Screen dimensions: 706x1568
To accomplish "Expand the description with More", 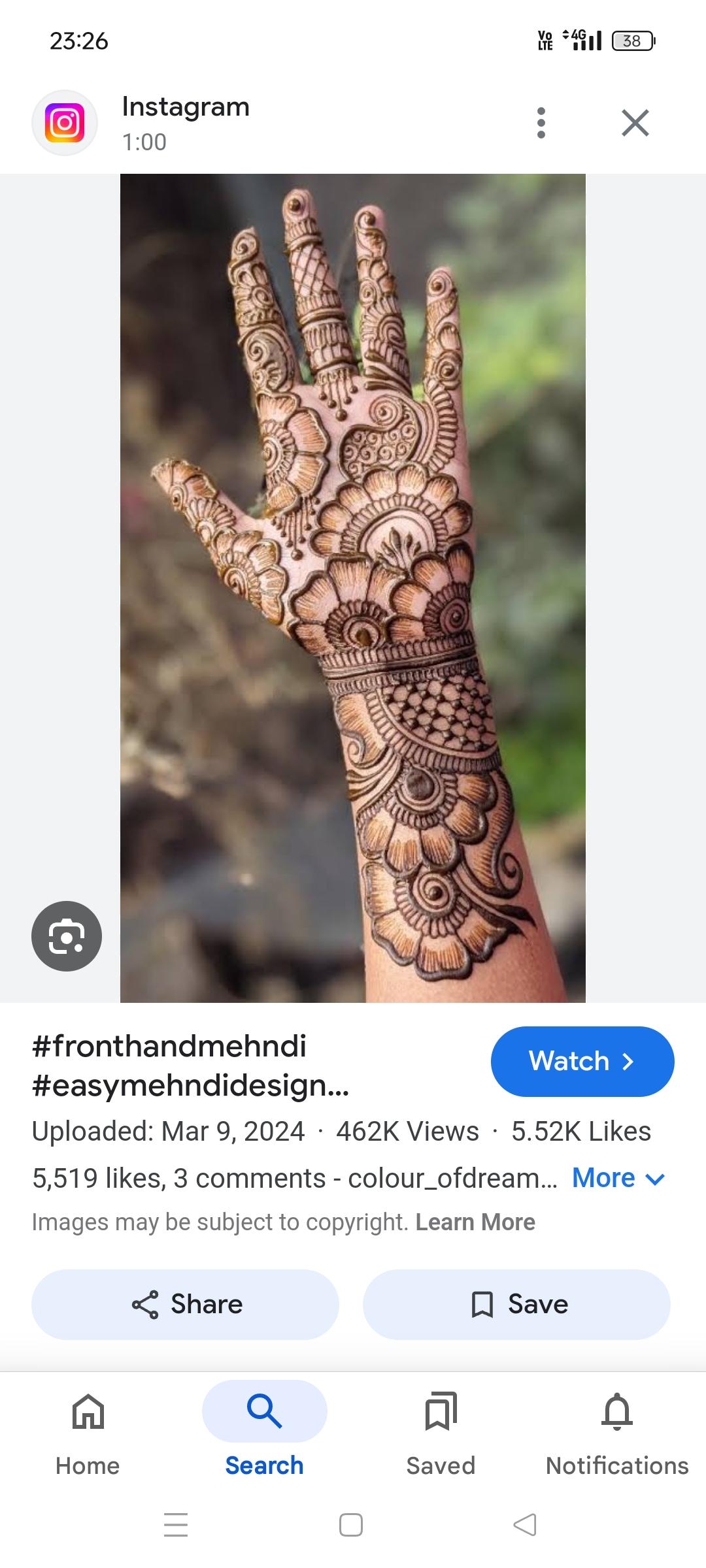I will tap(618, 1178).
